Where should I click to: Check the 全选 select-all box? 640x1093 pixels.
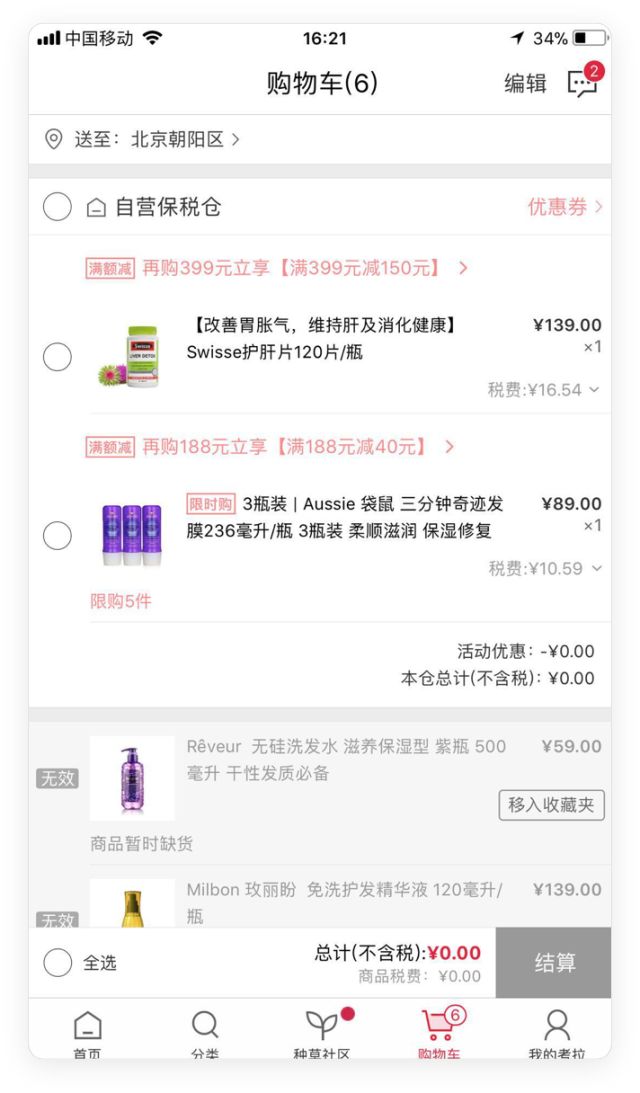[58, 963]
